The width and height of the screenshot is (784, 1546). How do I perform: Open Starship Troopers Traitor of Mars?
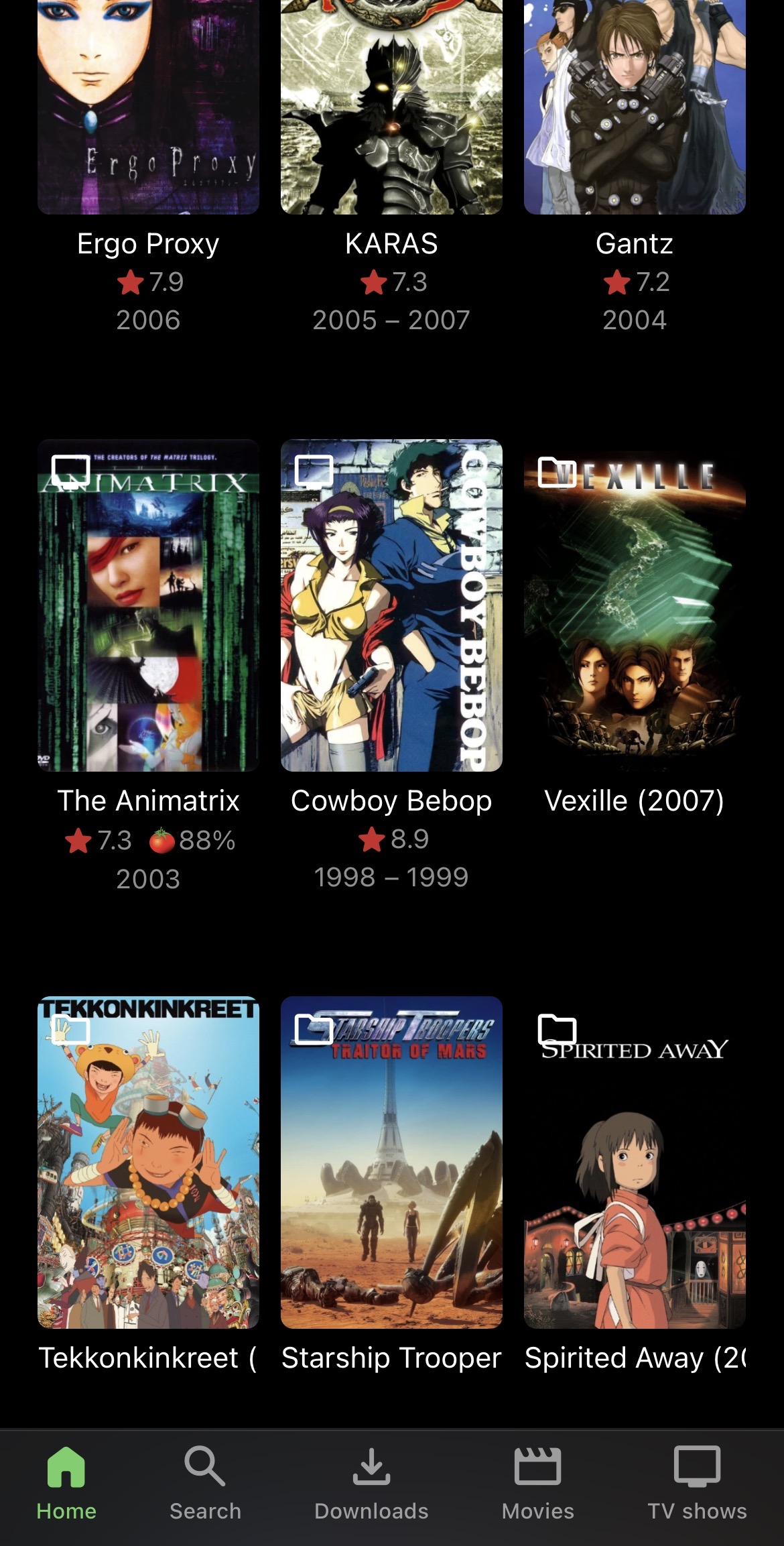point(391,1162)
